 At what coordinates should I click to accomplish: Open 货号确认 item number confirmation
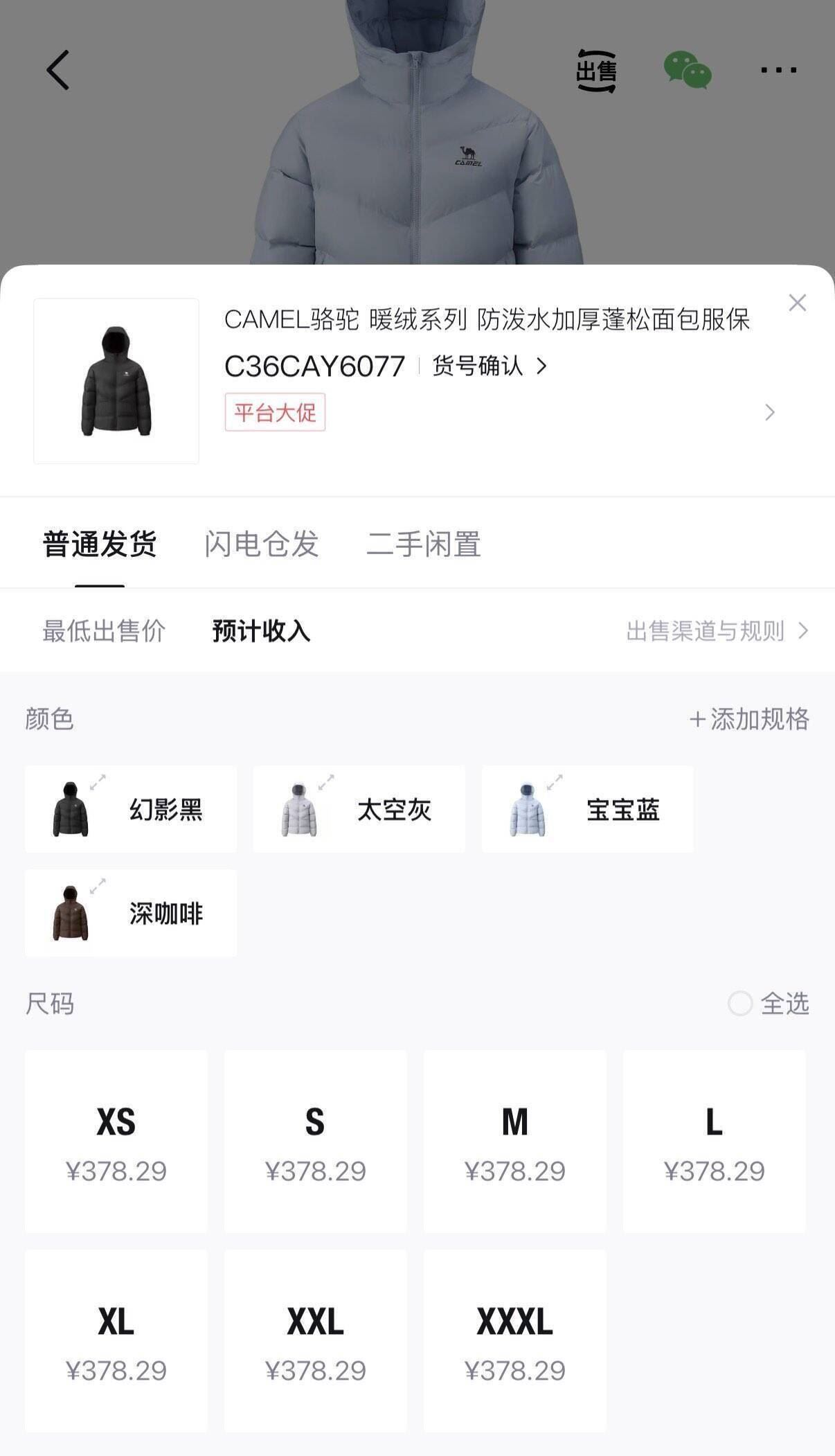[490, 366]
